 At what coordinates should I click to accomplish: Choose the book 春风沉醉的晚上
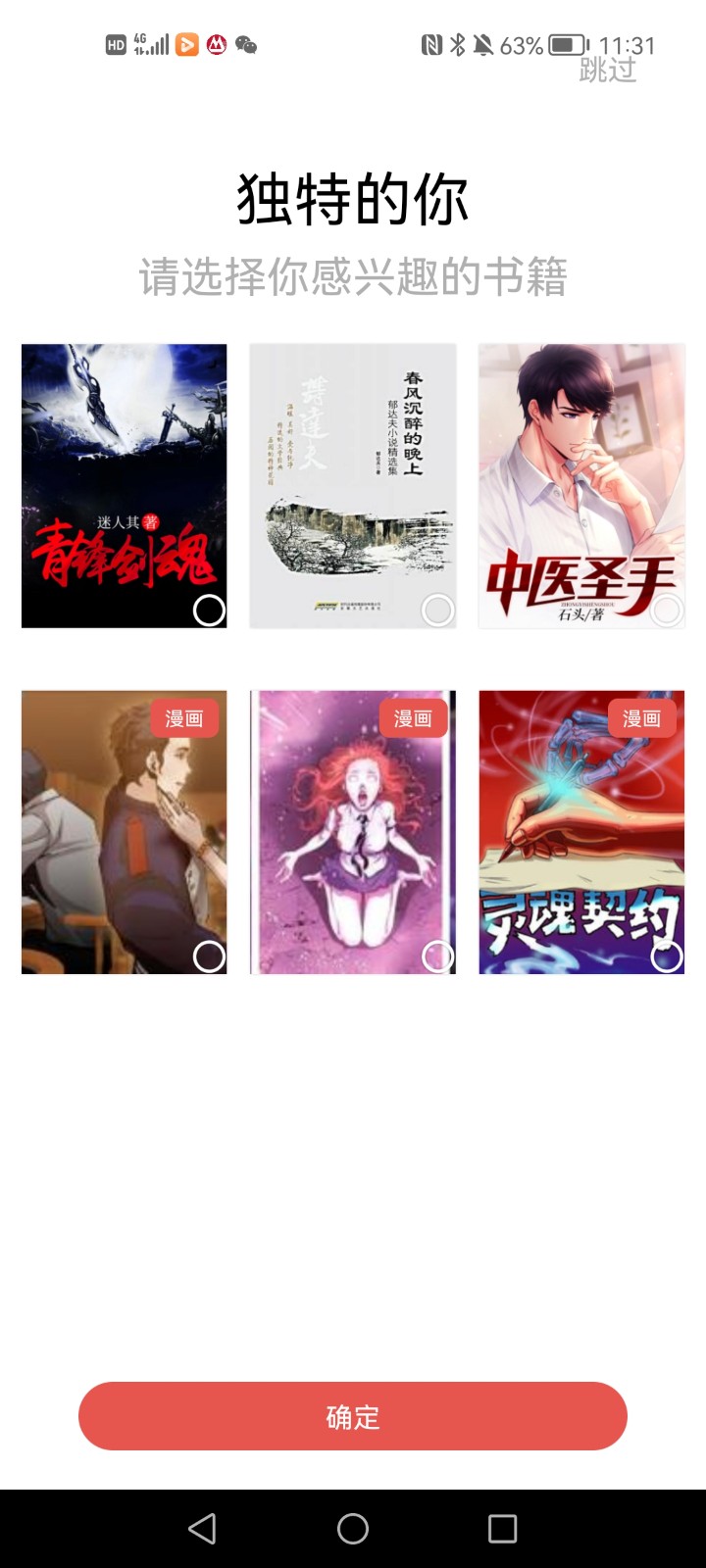[x=353, y=486]
